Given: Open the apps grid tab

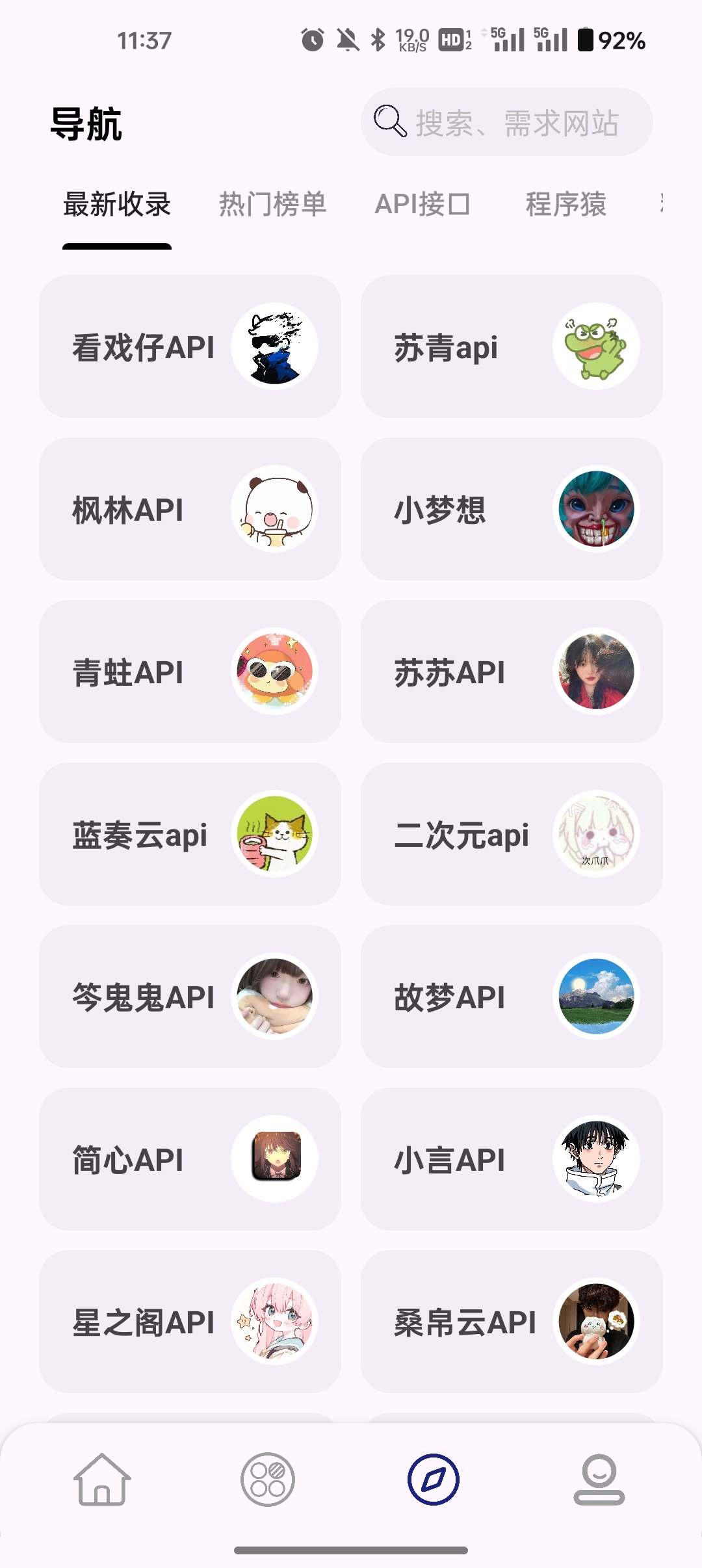Looking at the screenshot, I should (268, 1480).
